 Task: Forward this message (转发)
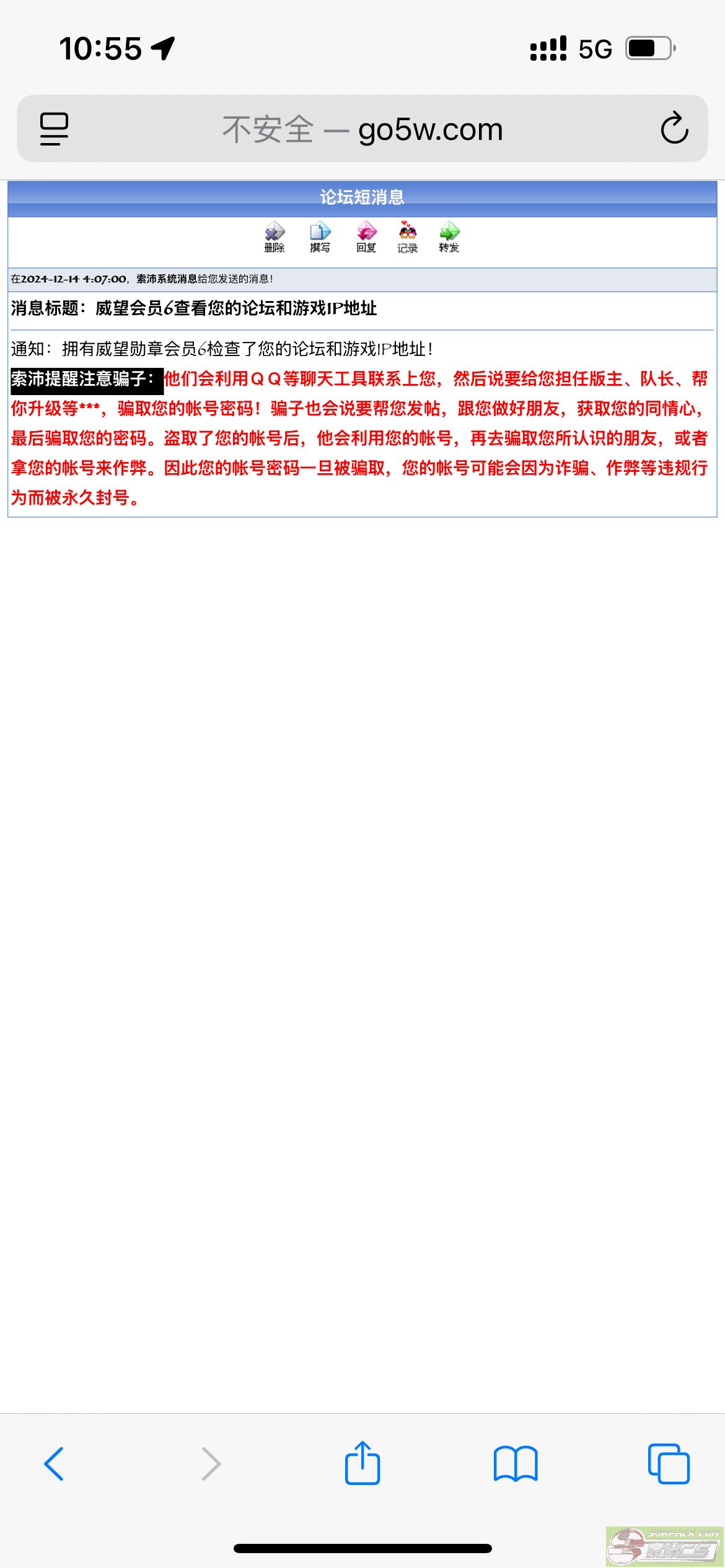(449, 237)
